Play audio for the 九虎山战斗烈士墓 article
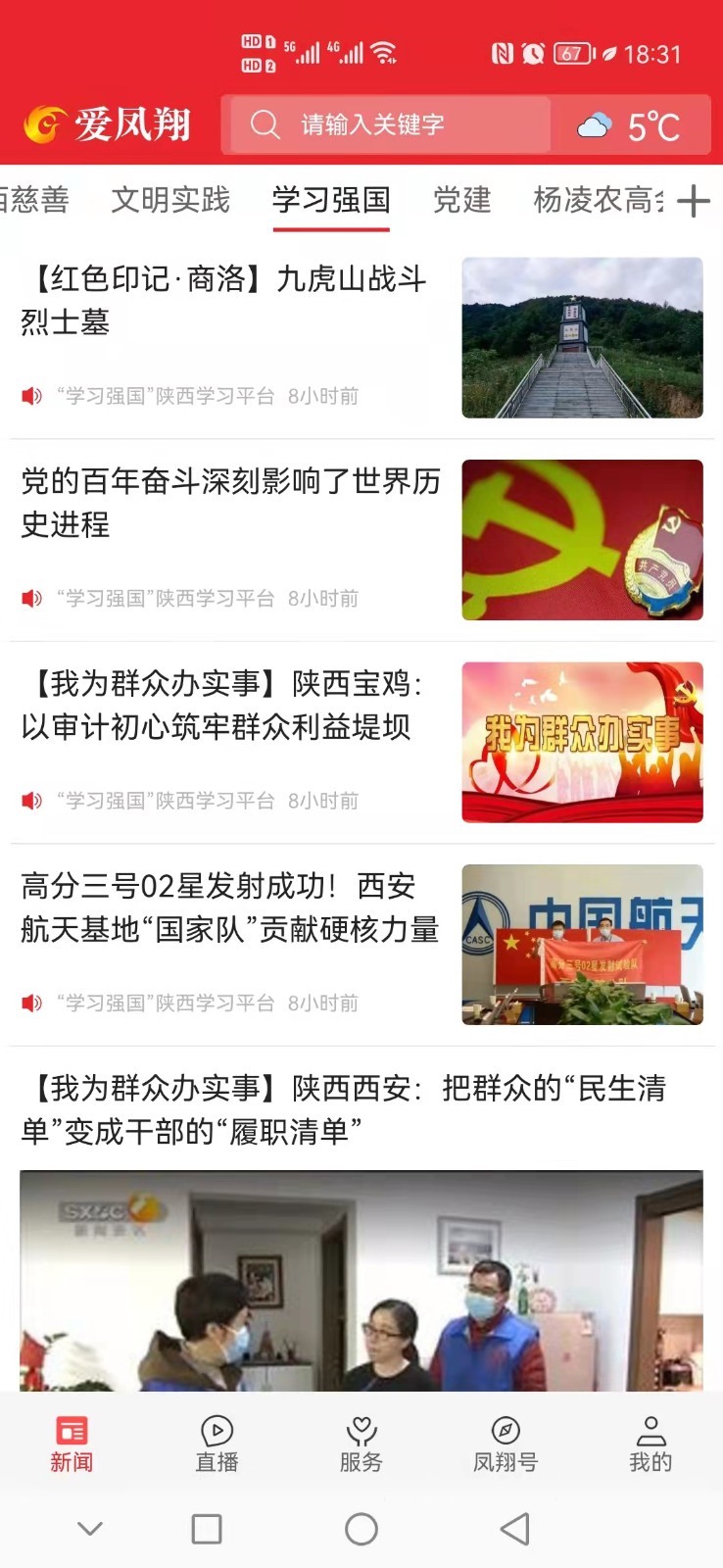The height and width of the screenshot is (1568, 723). [29, 396]
